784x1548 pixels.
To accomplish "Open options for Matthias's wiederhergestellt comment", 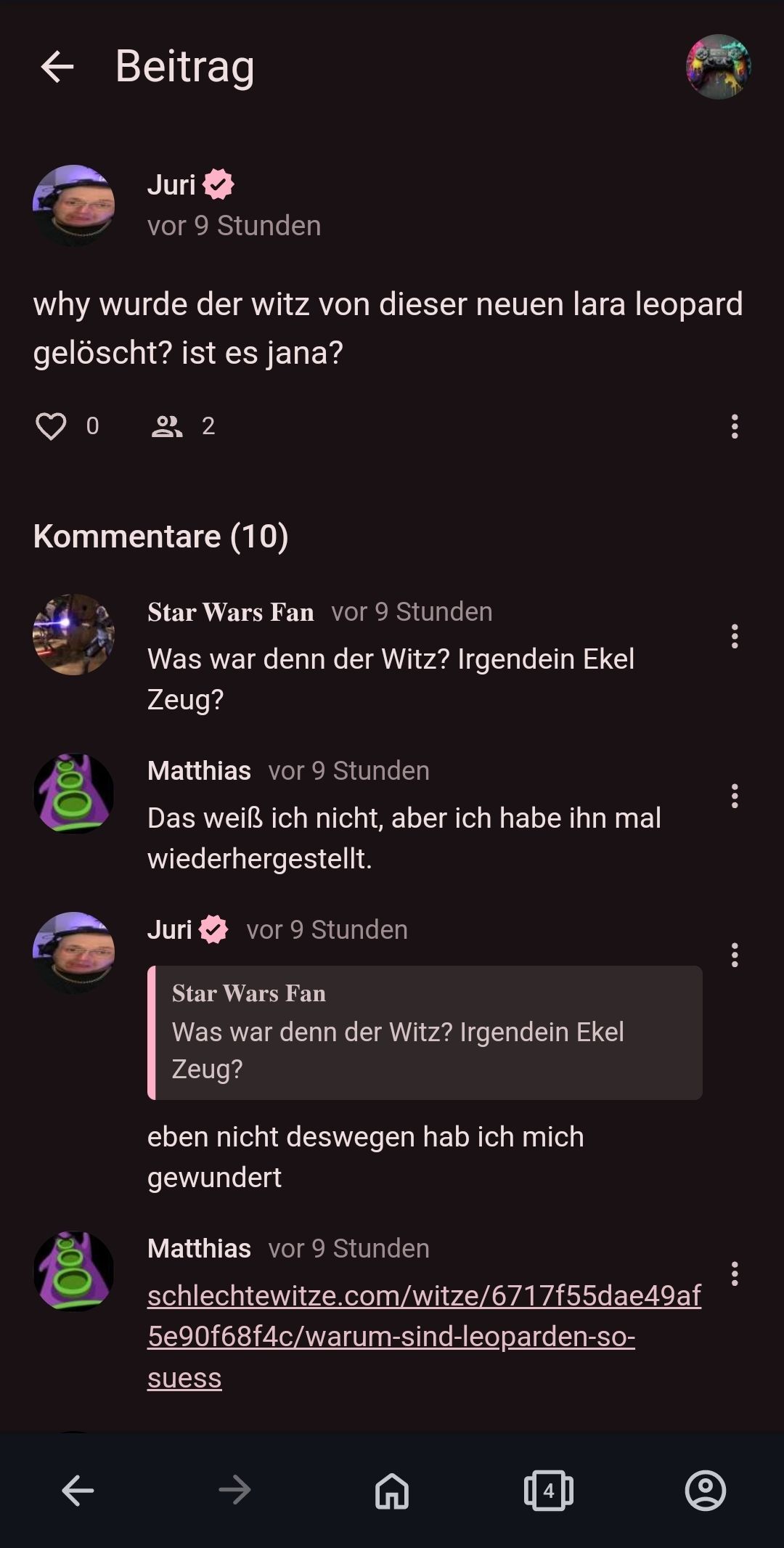I will coord(735,796).
